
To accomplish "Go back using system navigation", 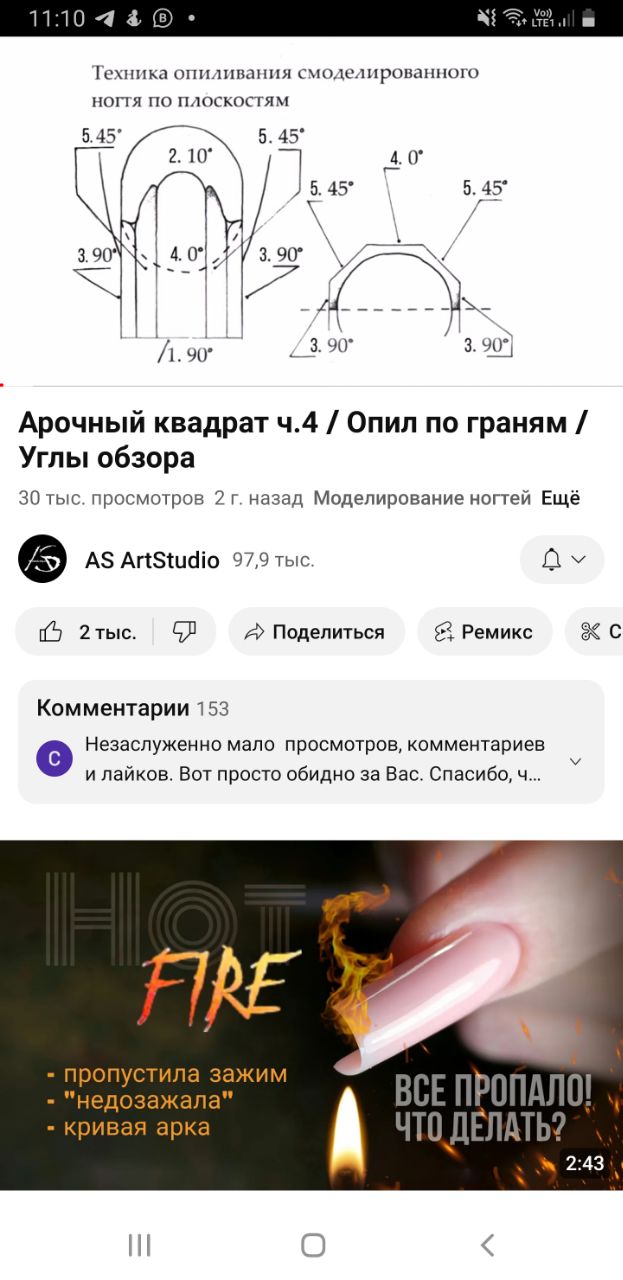I will click(487, 1245).
